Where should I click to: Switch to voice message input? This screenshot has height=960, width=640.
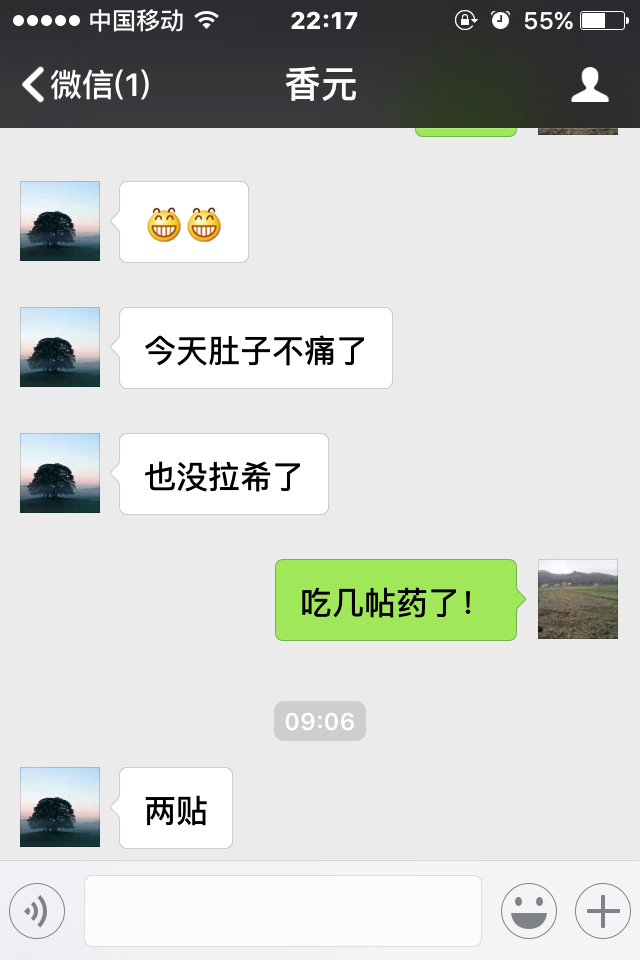coord(37,911)
